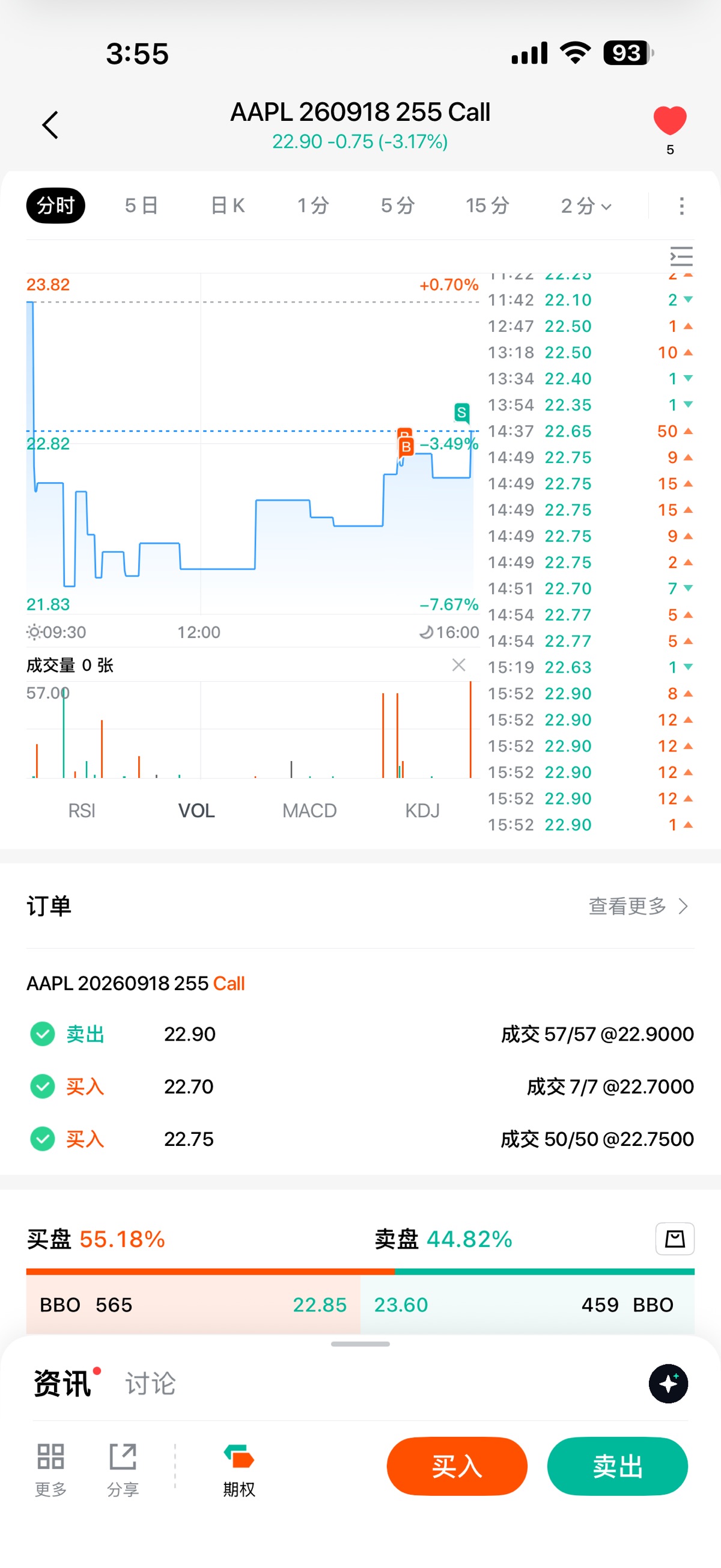Select the 15分 chart interval
This screenshot has height=1568, width=721.
coord(487,206)
